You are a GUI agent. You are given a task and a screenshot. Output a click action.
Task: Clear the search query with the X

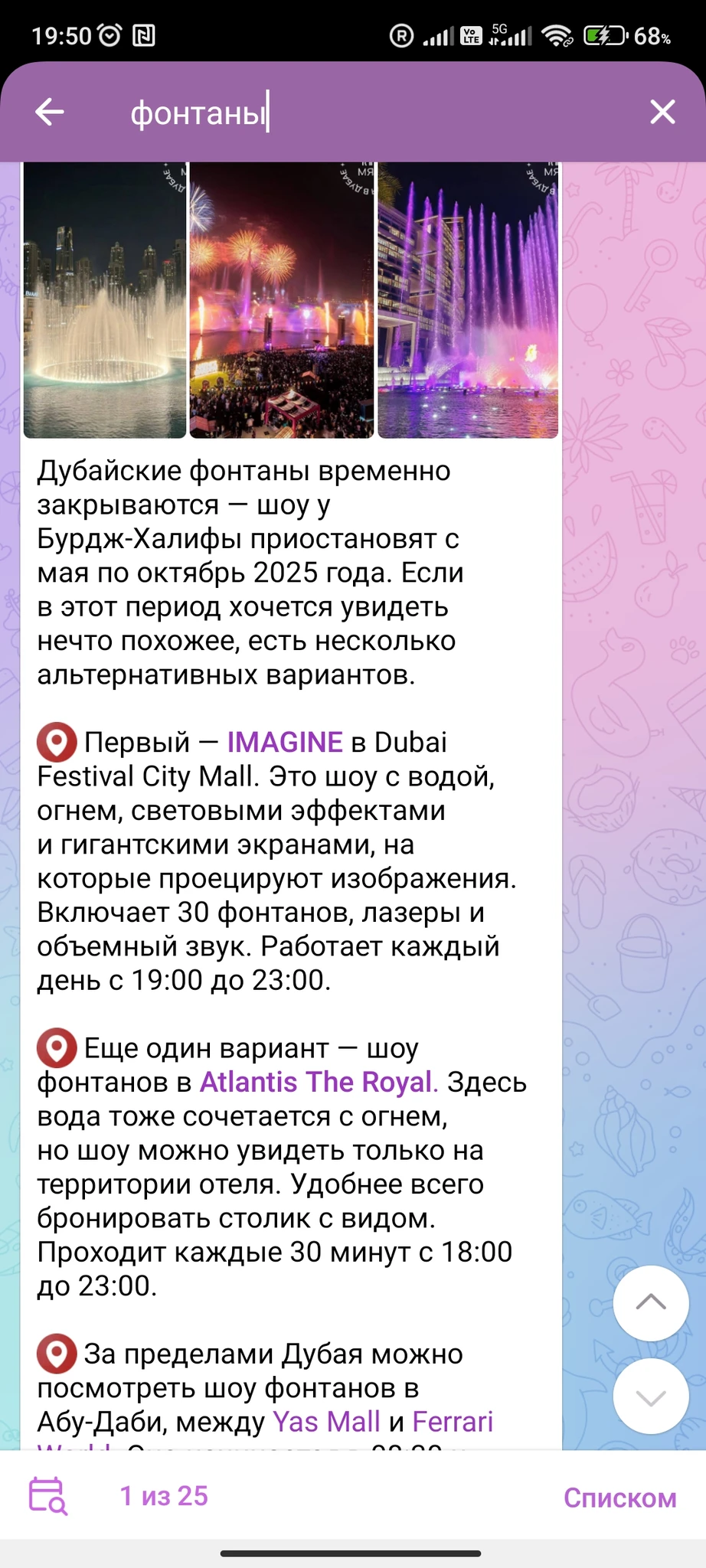pos(662,112)
